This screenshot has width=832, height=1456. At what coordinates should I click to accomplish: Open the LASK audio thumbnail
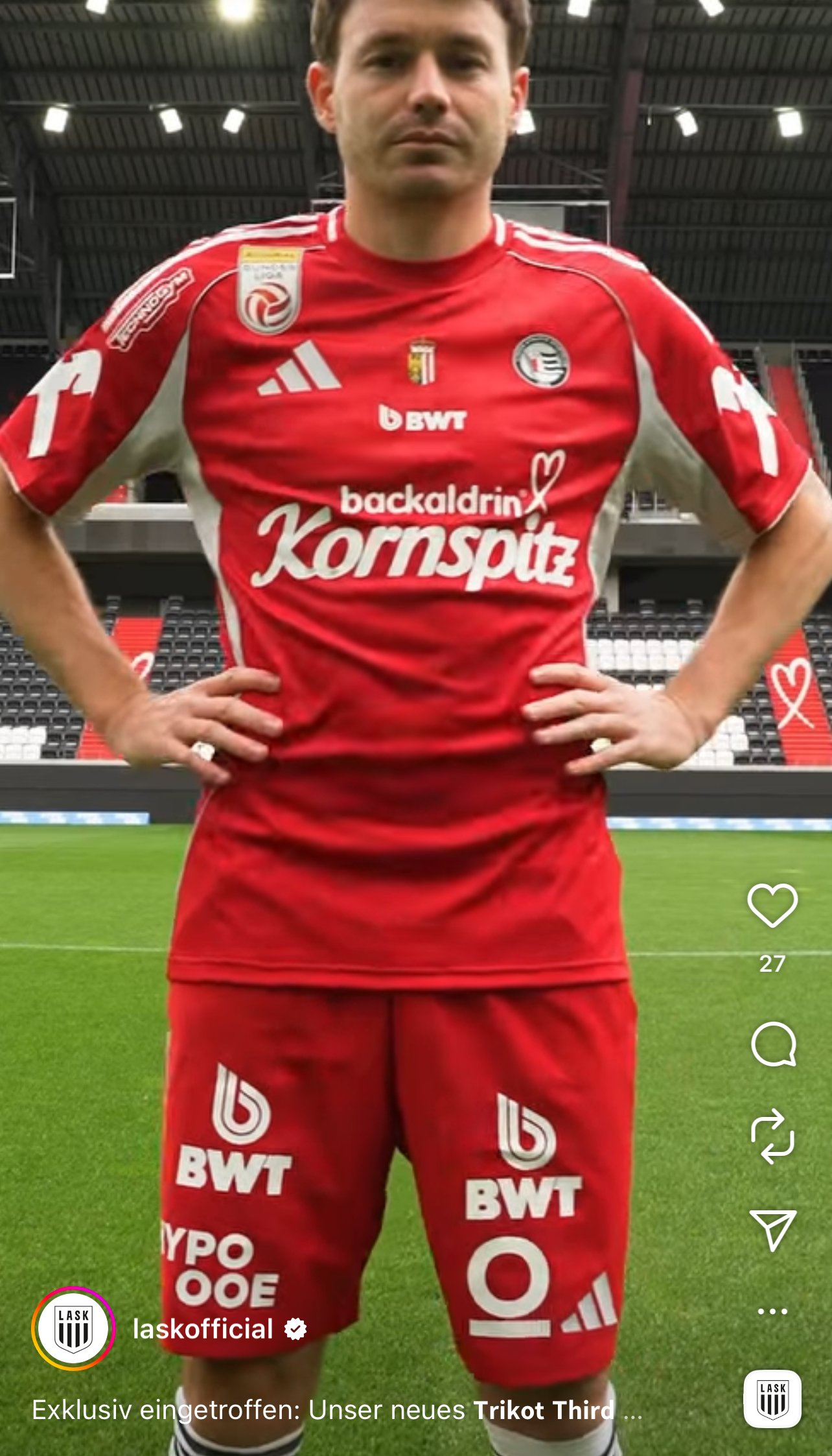coord(772,1399)
